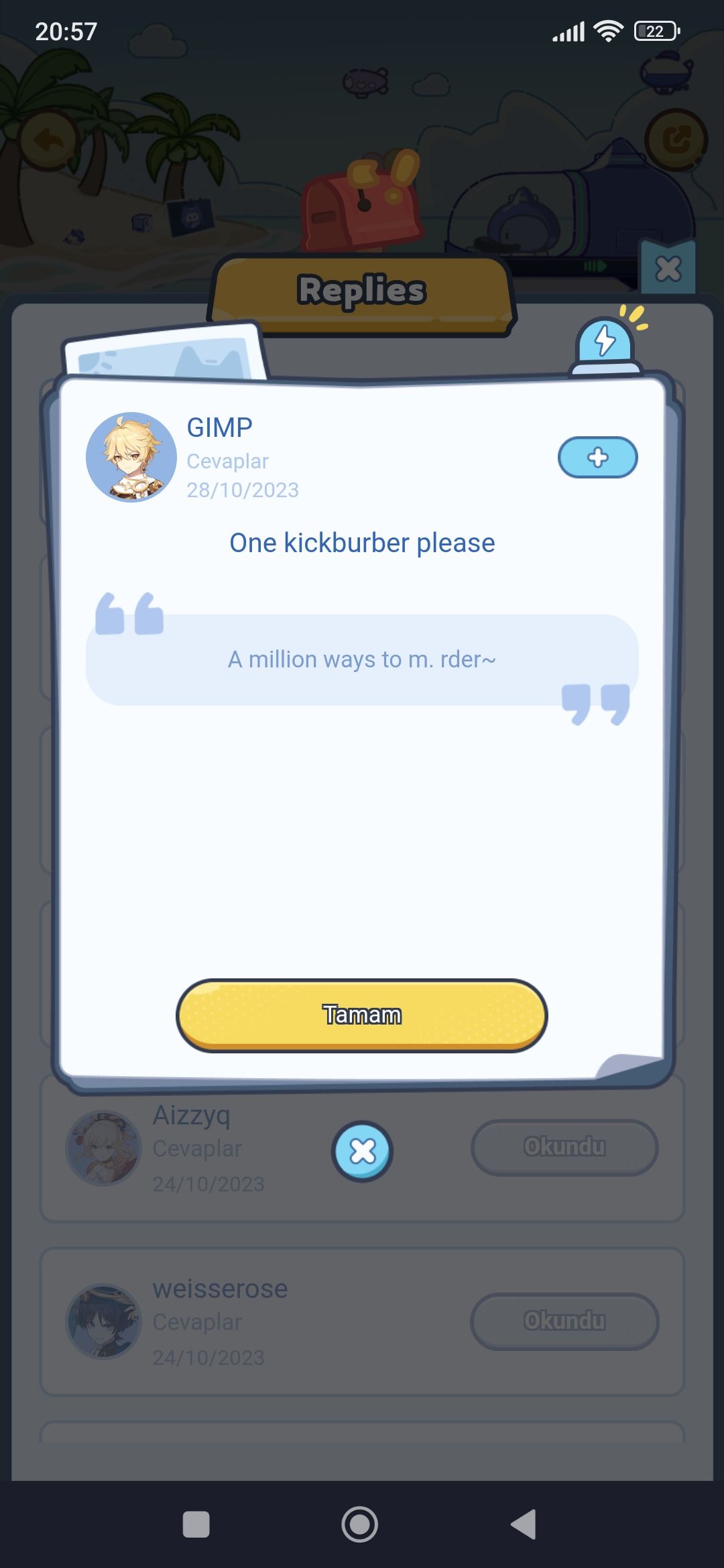Tap the system back button

pyautogui.click(x=524, y=1524)
